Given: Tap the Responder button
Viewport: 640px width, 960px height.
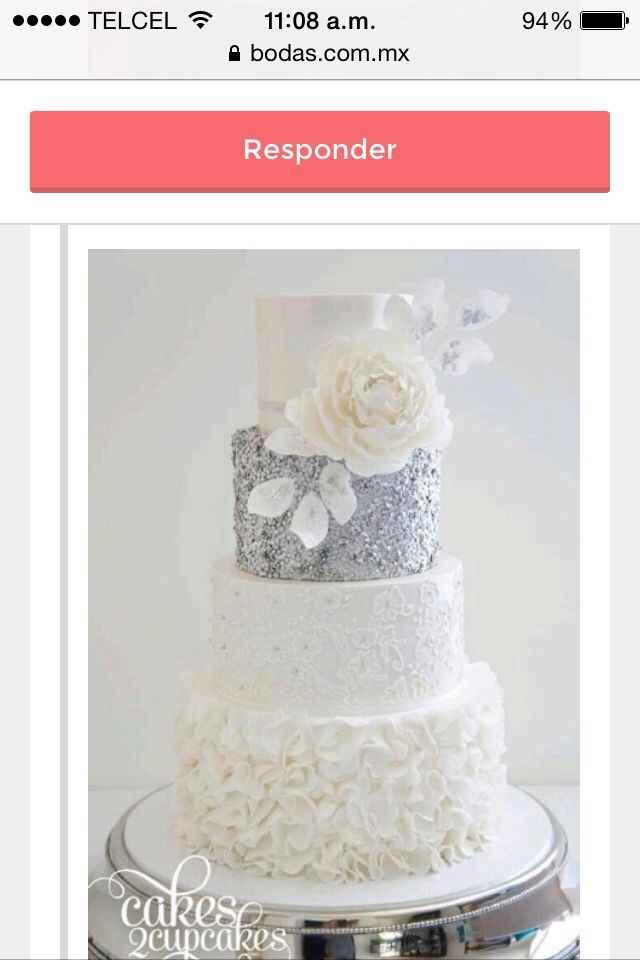Looking at the screenshot, I should point(320,150).
